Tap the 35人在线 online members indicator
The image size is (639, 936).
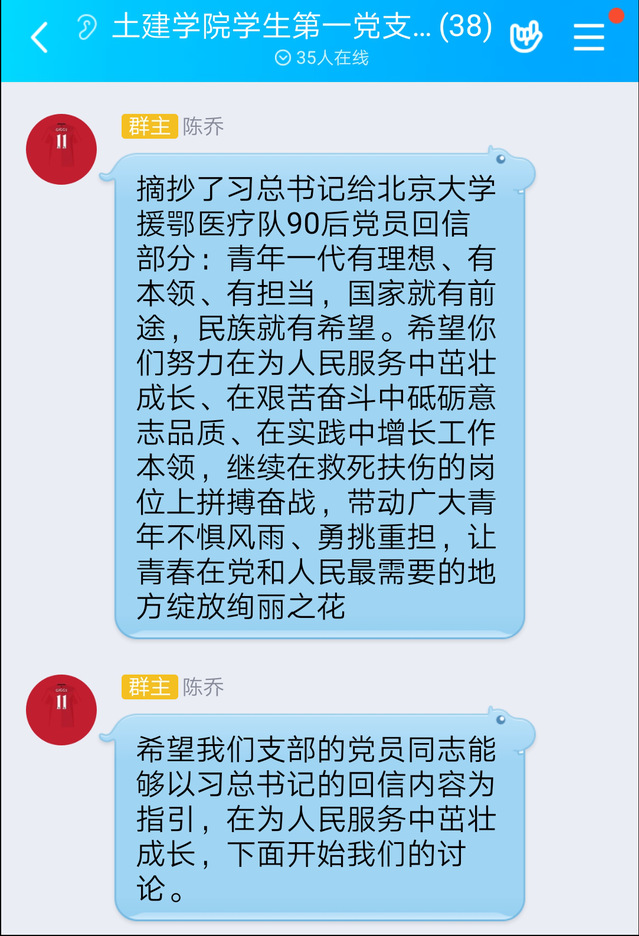point(321,58)
